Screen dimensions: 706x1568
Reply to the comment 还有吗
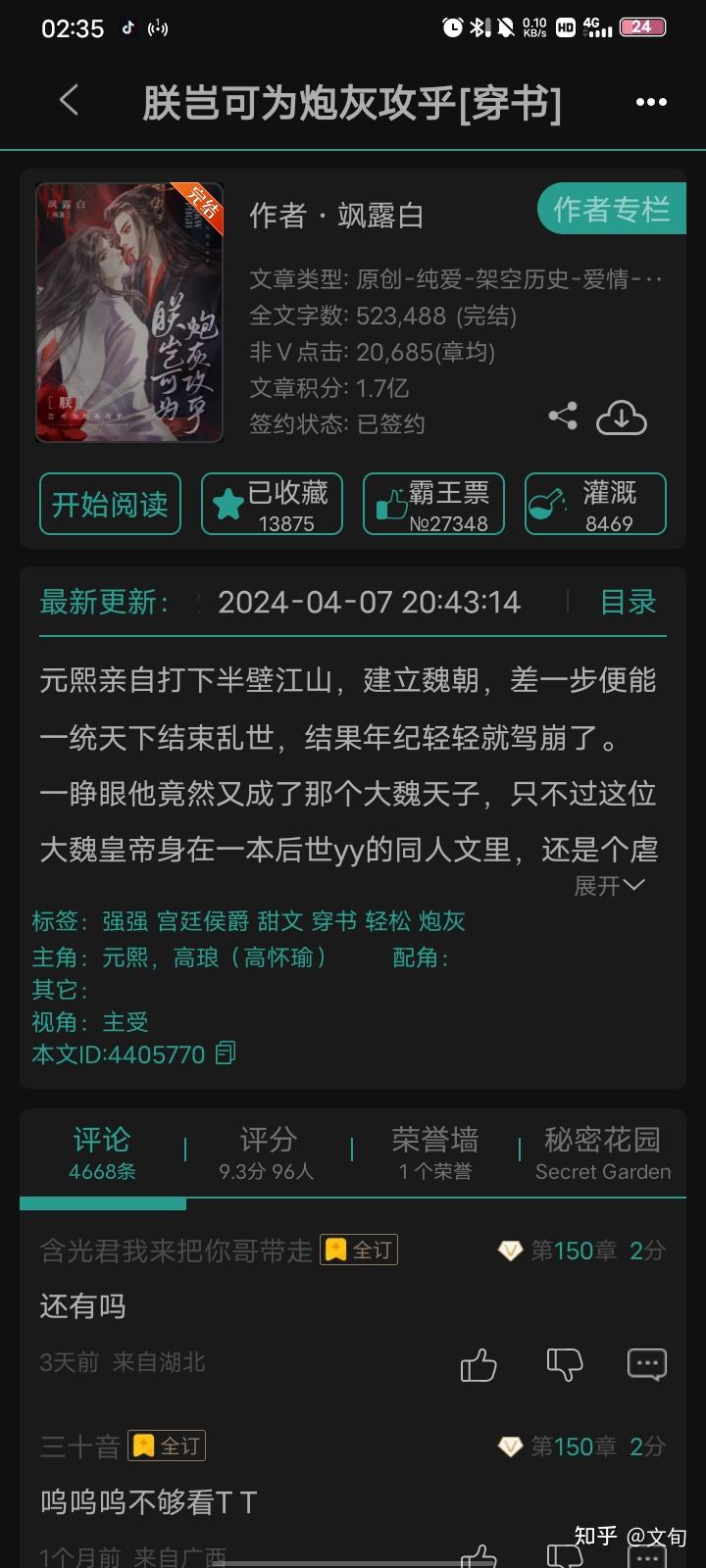tap(647, 1364)
